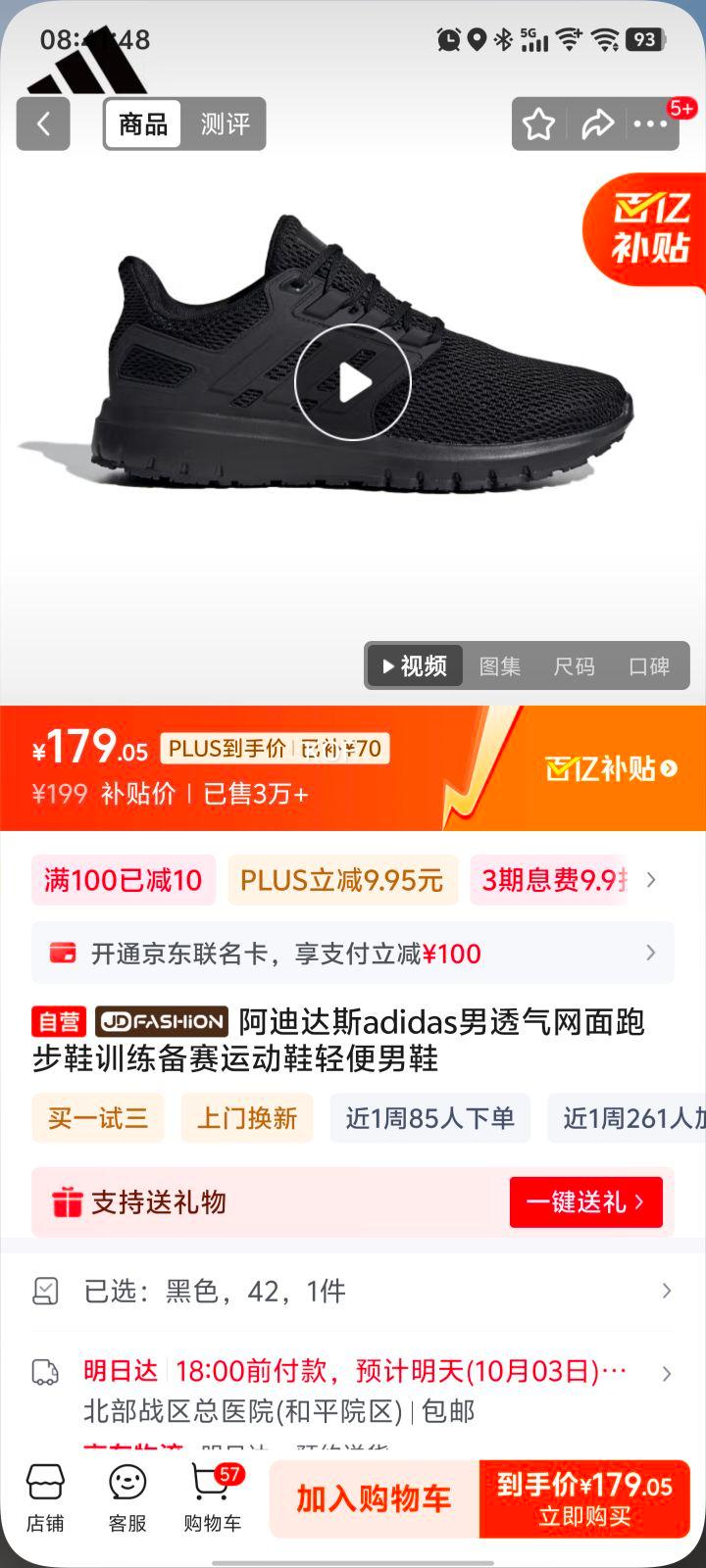Share this product
Screen dimensions: 706x1568
(596, 124)
